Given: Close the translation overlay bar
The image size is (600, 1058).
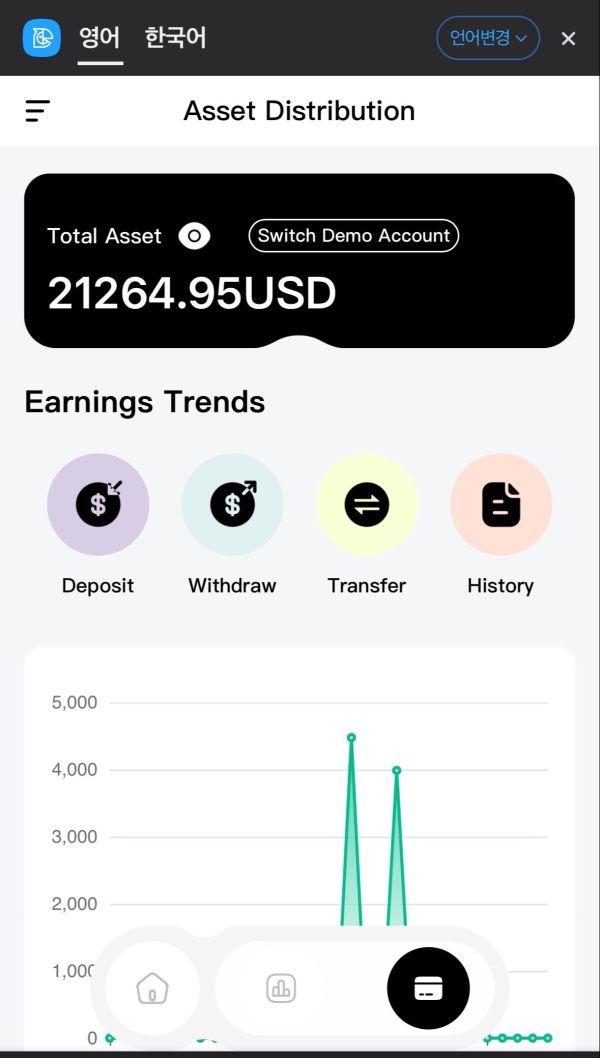Looking at the screenshot, I should point(568,38).
